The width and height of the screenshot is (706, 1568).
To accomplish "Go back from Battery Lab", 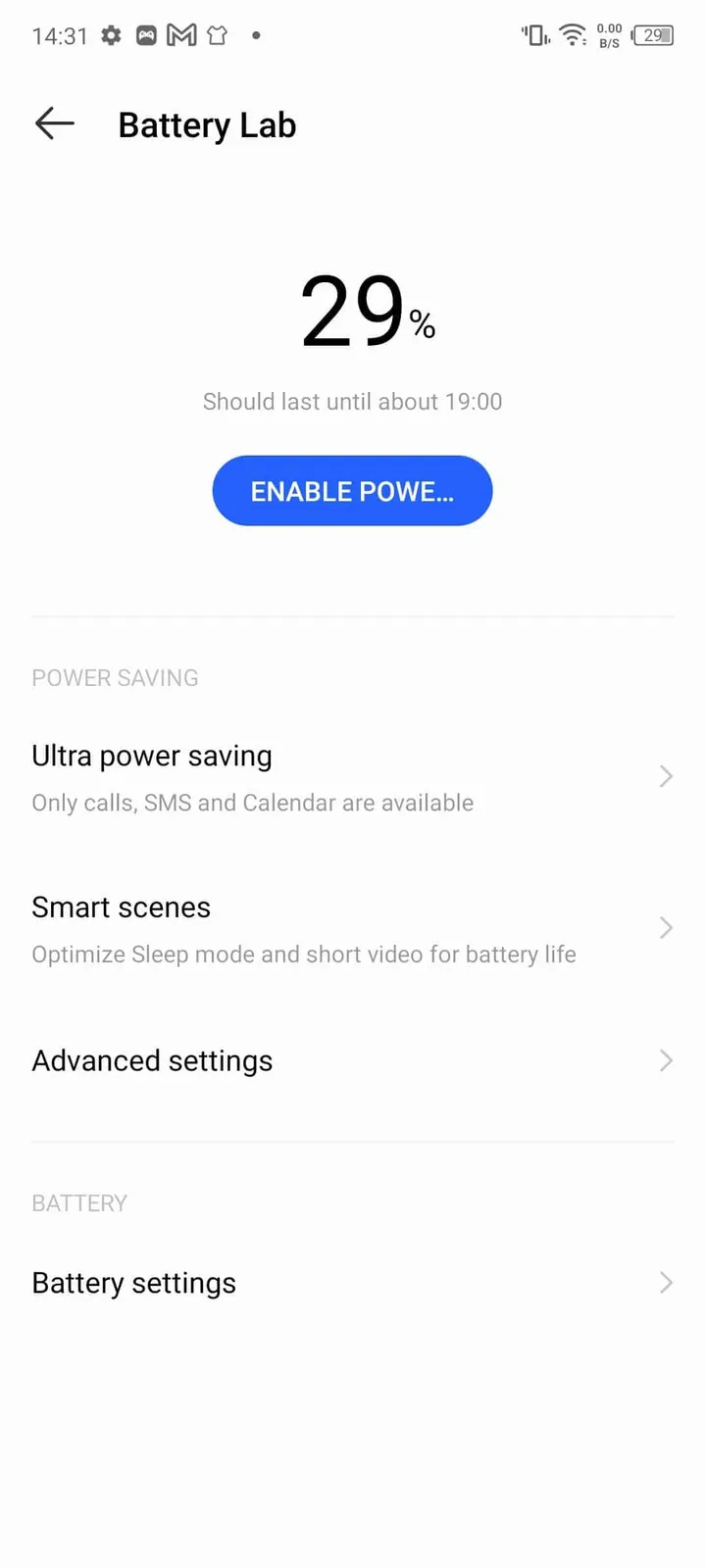I will click(54, 123).
